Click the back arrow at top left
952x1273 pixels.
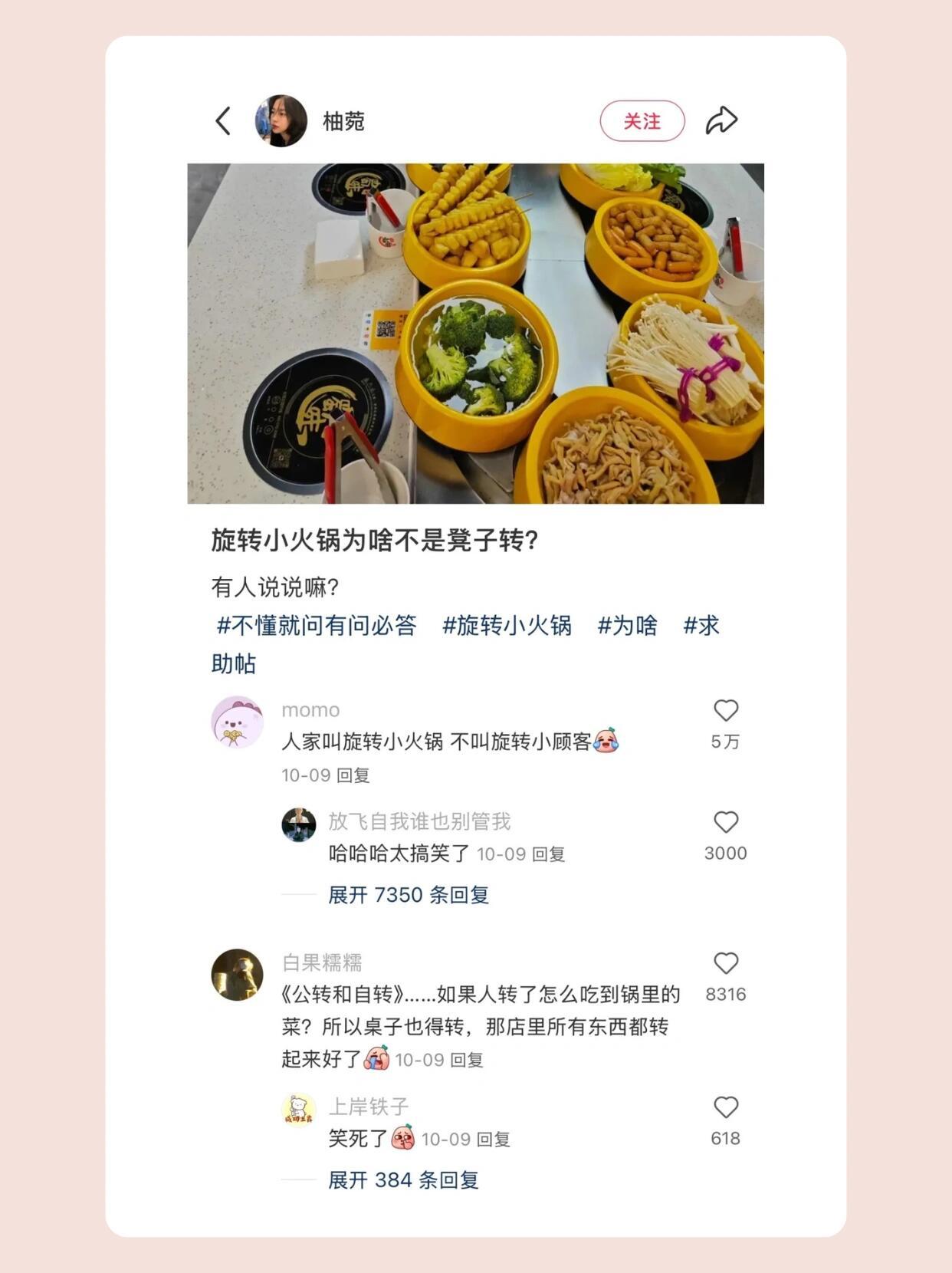pos(223,120)
